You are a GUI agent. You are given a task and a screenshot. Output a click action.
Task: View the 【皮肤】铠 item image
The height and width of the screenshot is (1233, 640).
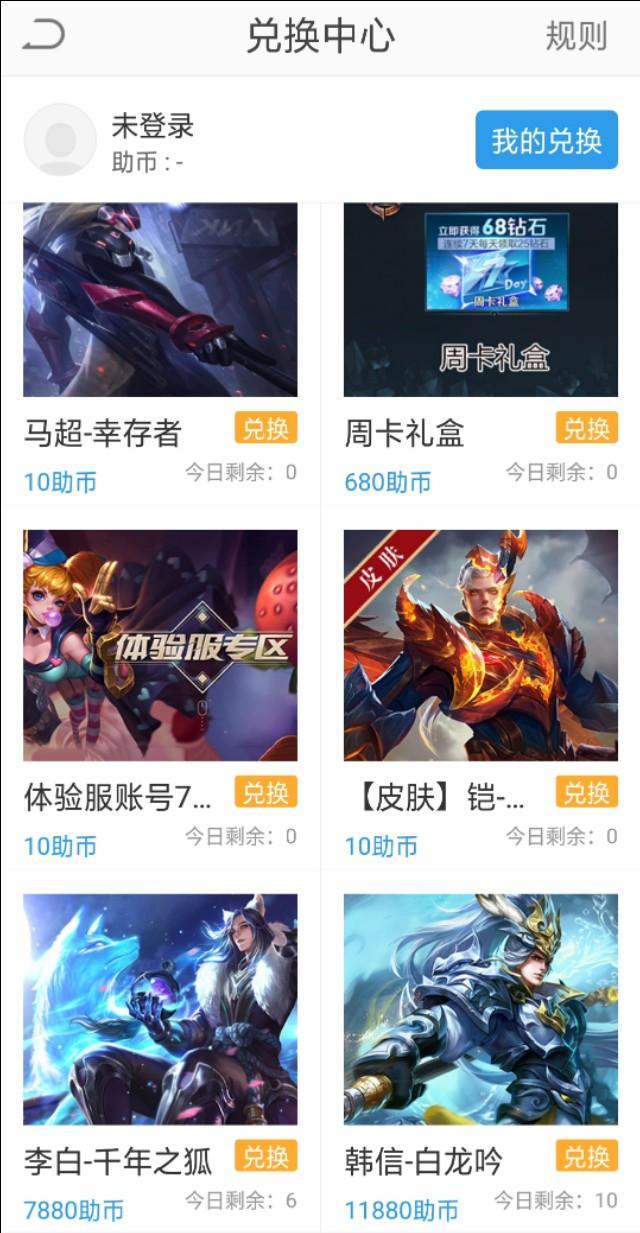point(481,645)
